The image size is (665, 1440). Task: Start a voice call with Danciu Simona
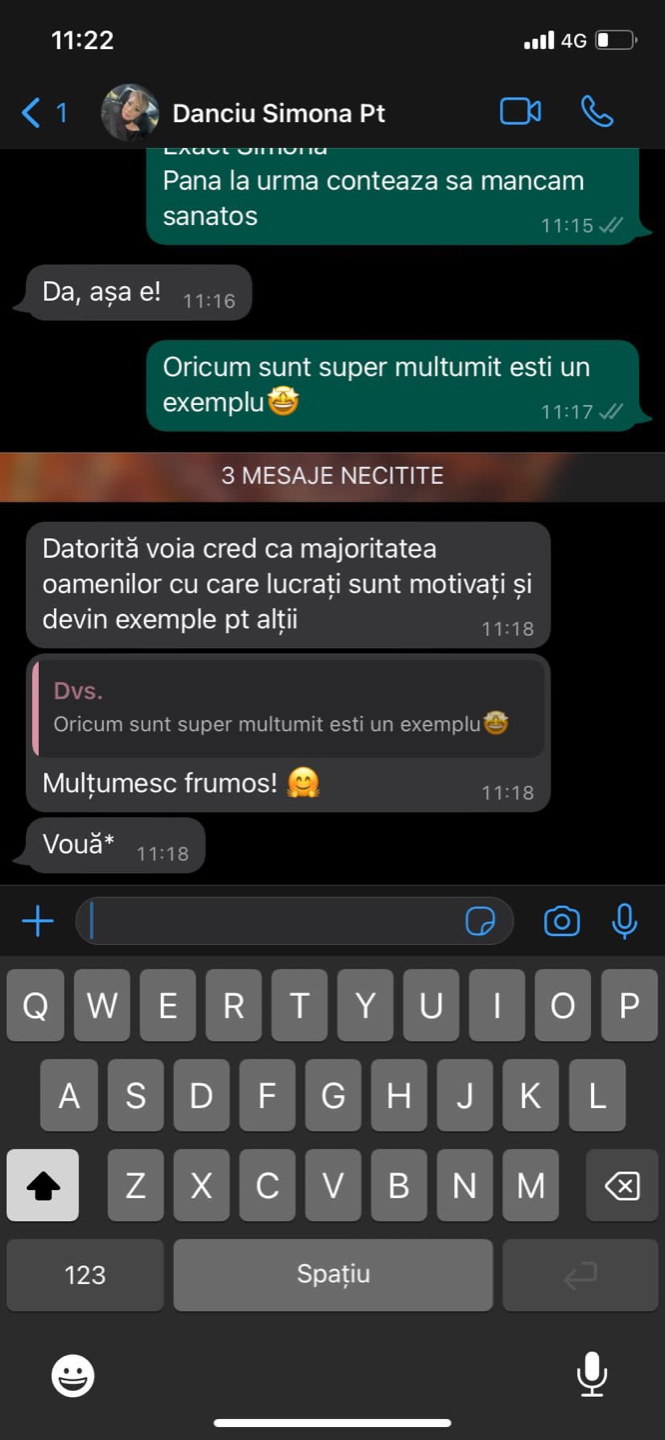point(597,112)
